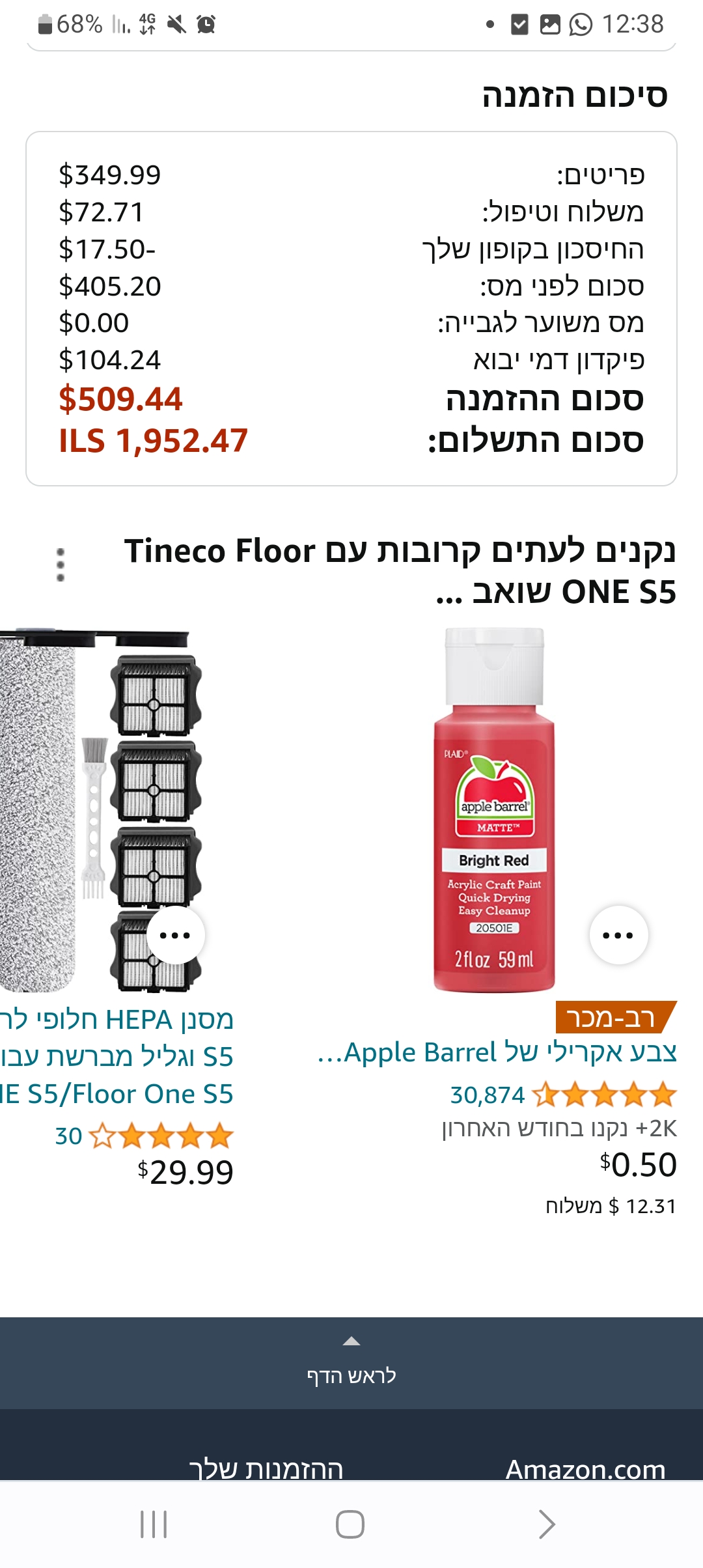Tap three-dot options on Apple Barrel paint
This screenshot has height=1568, width=703.
click(618, 935)
